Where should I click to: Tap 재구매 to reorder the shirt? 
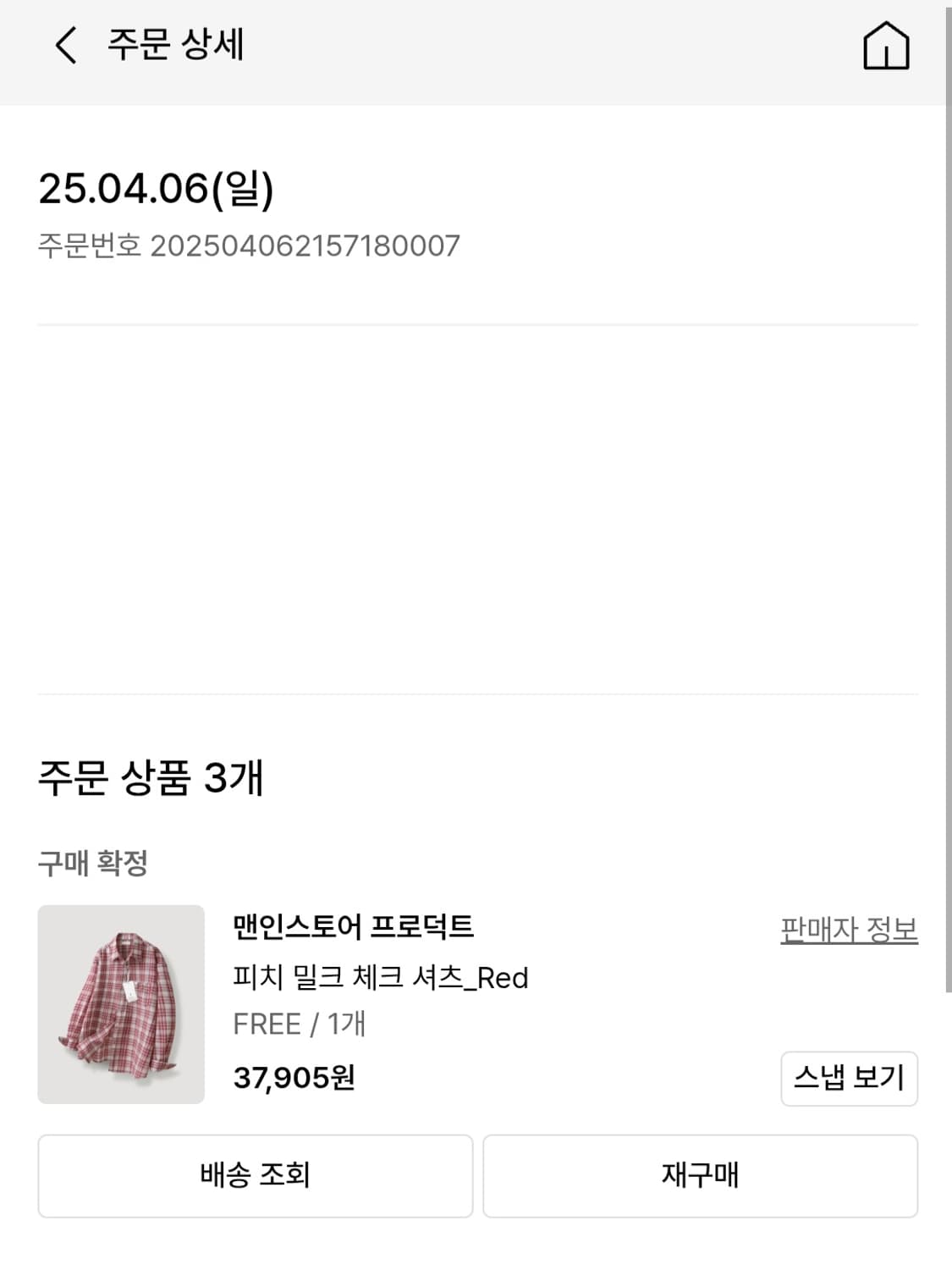click(699, 1176)
